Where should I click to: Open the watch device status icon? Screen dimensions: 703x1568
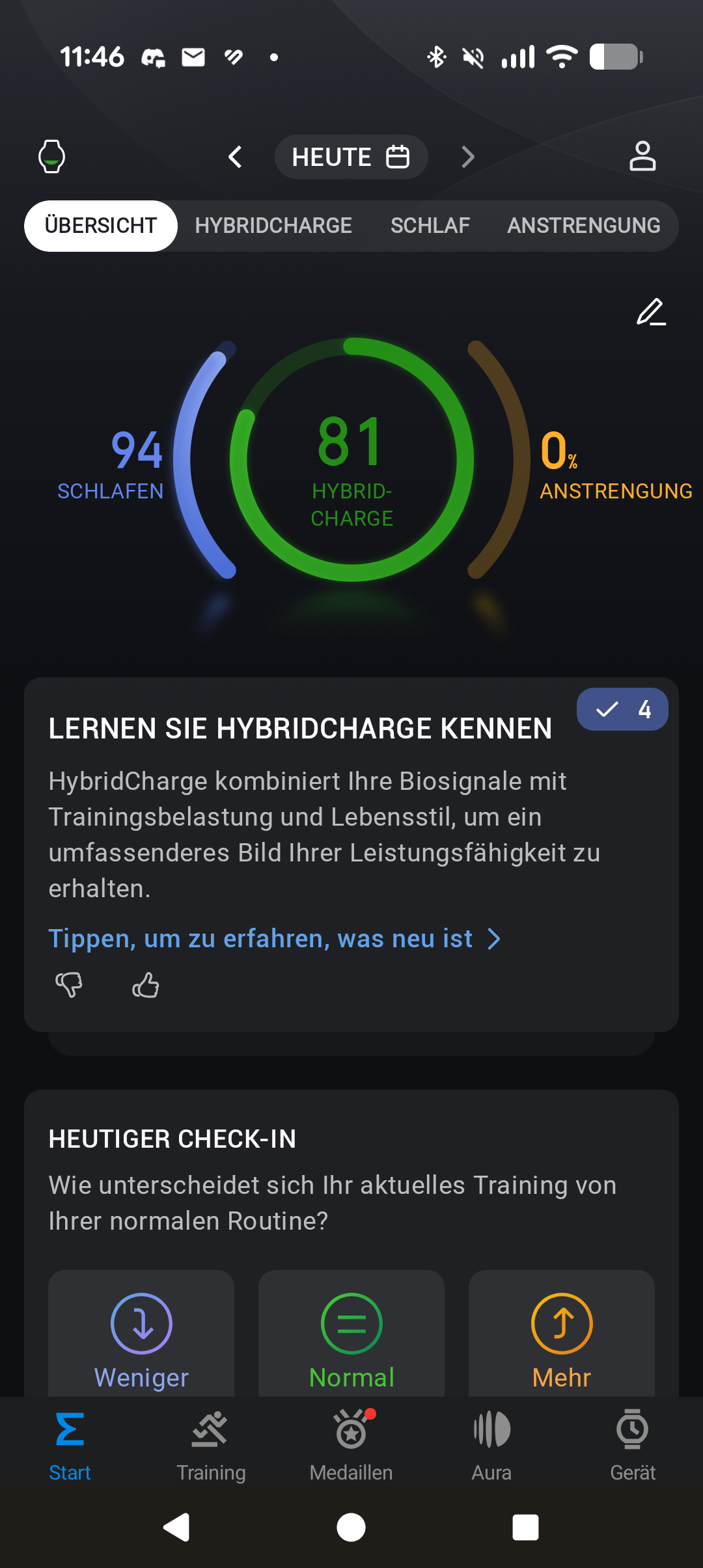[x=51, y=156]
